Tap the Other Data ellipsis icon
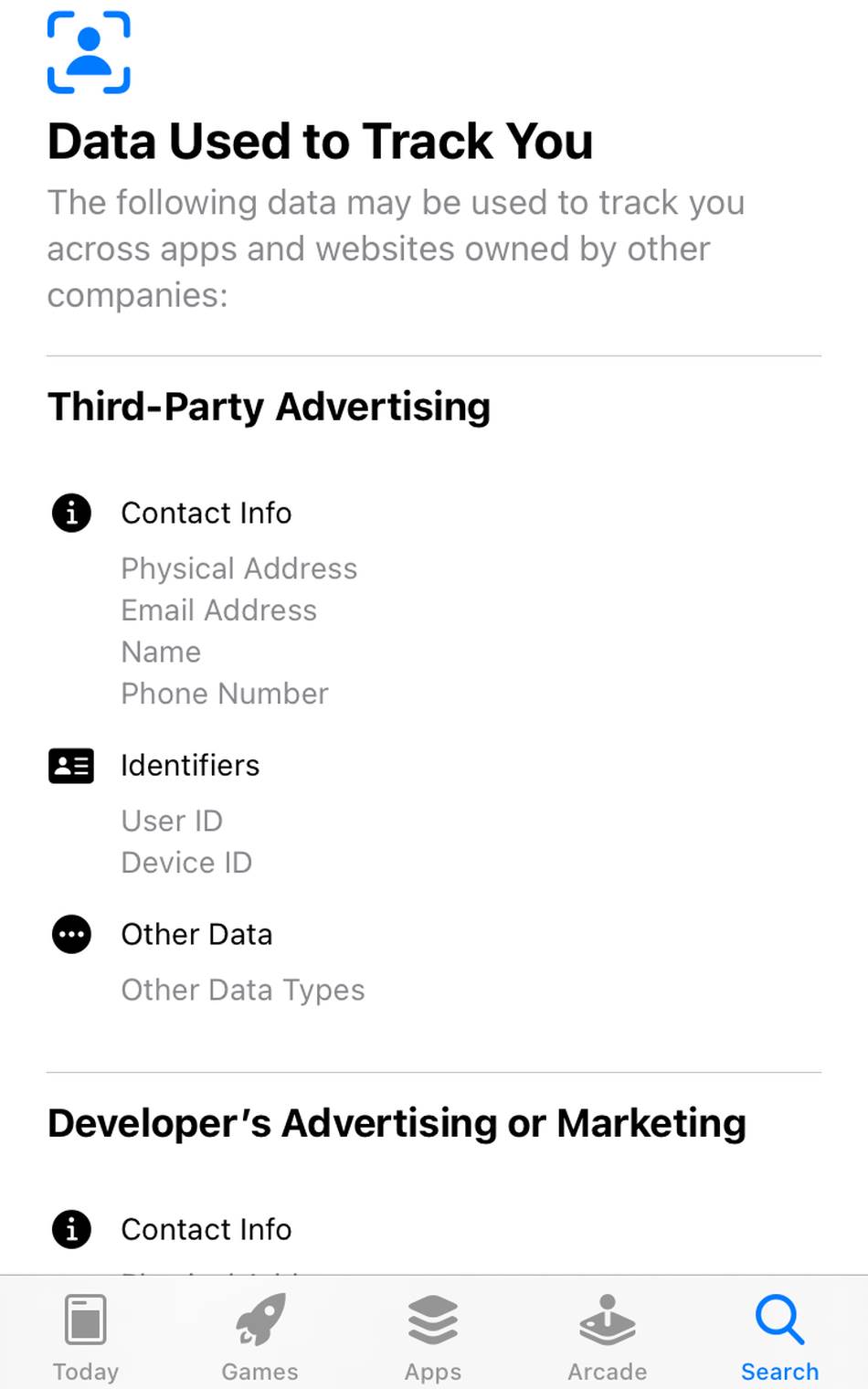This screenshot has width=868, height=1389. [70, 934]
